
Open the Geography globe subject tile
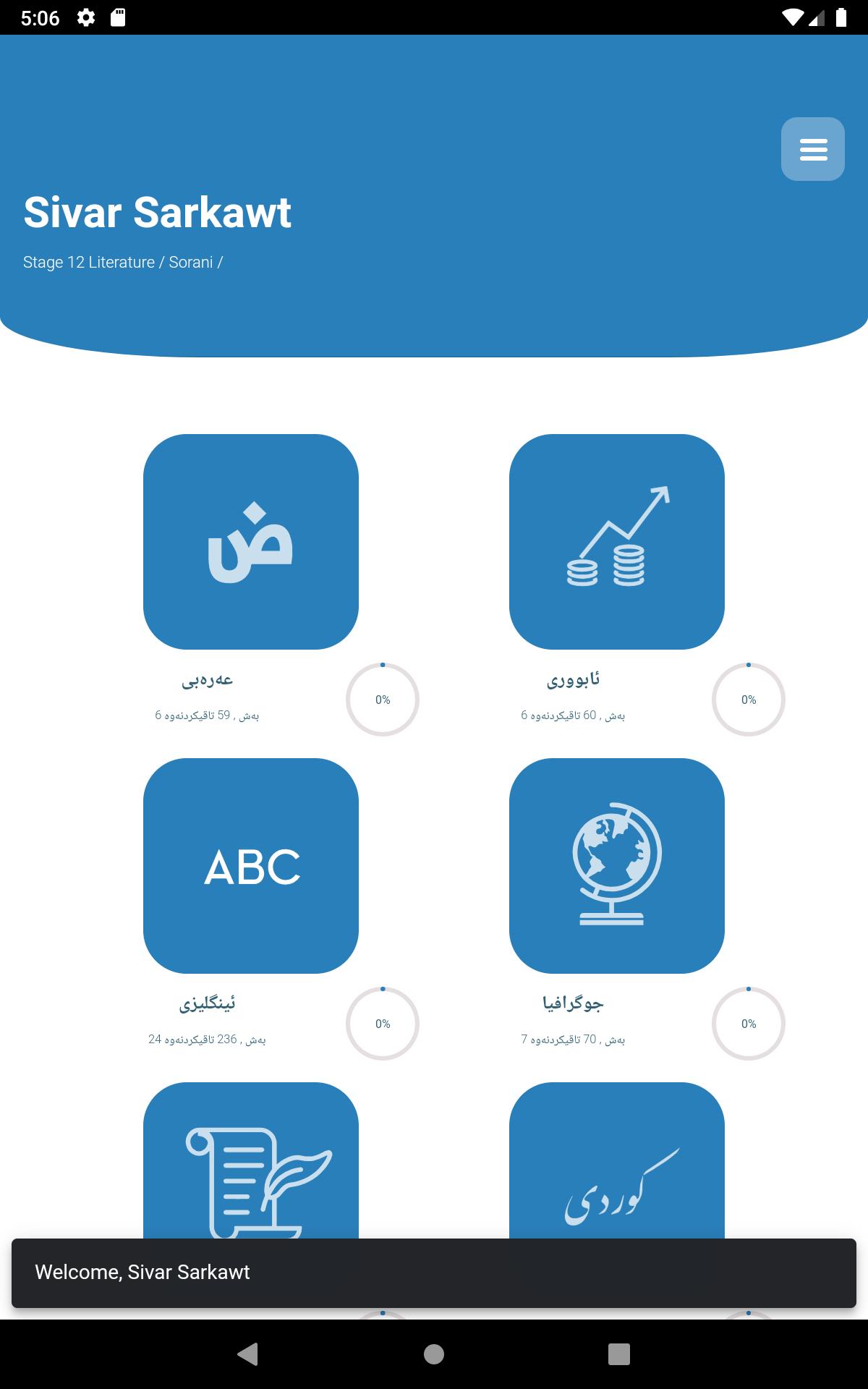click(x=616, y=865)
